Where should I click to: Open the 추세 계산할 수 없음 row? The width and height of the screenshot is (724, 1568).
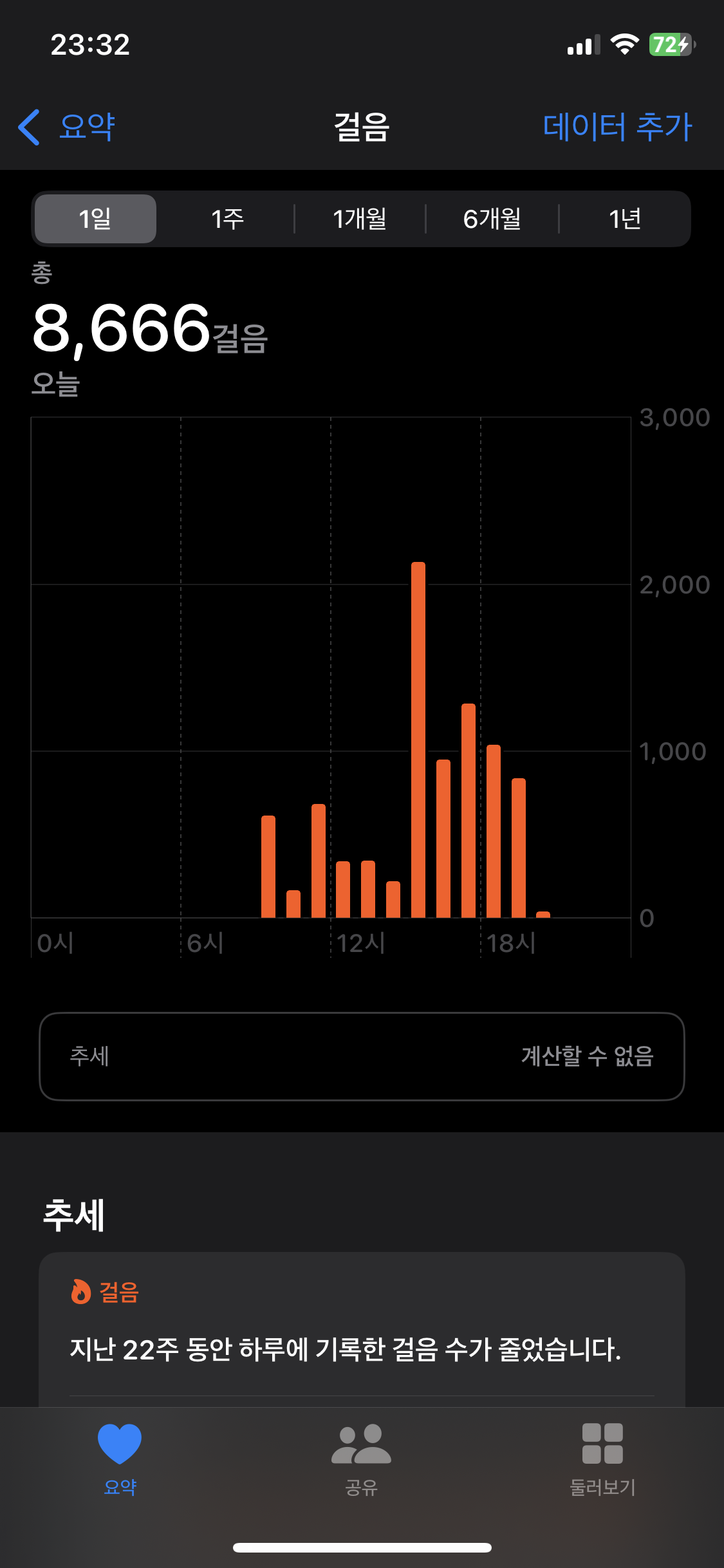[362, 1056]
